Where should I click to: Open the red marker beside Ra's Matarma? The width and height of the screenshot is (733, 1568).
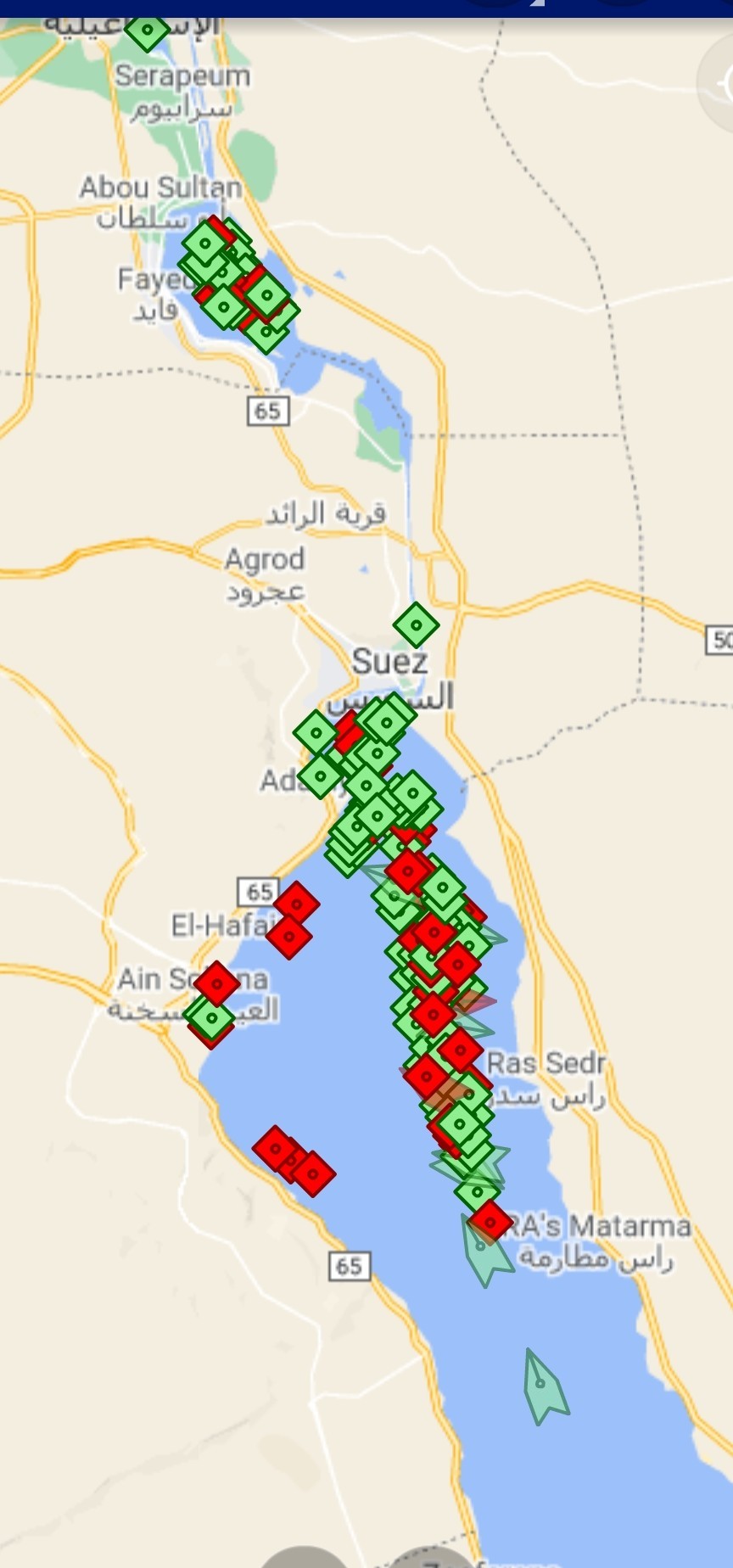click(490, 1222)
